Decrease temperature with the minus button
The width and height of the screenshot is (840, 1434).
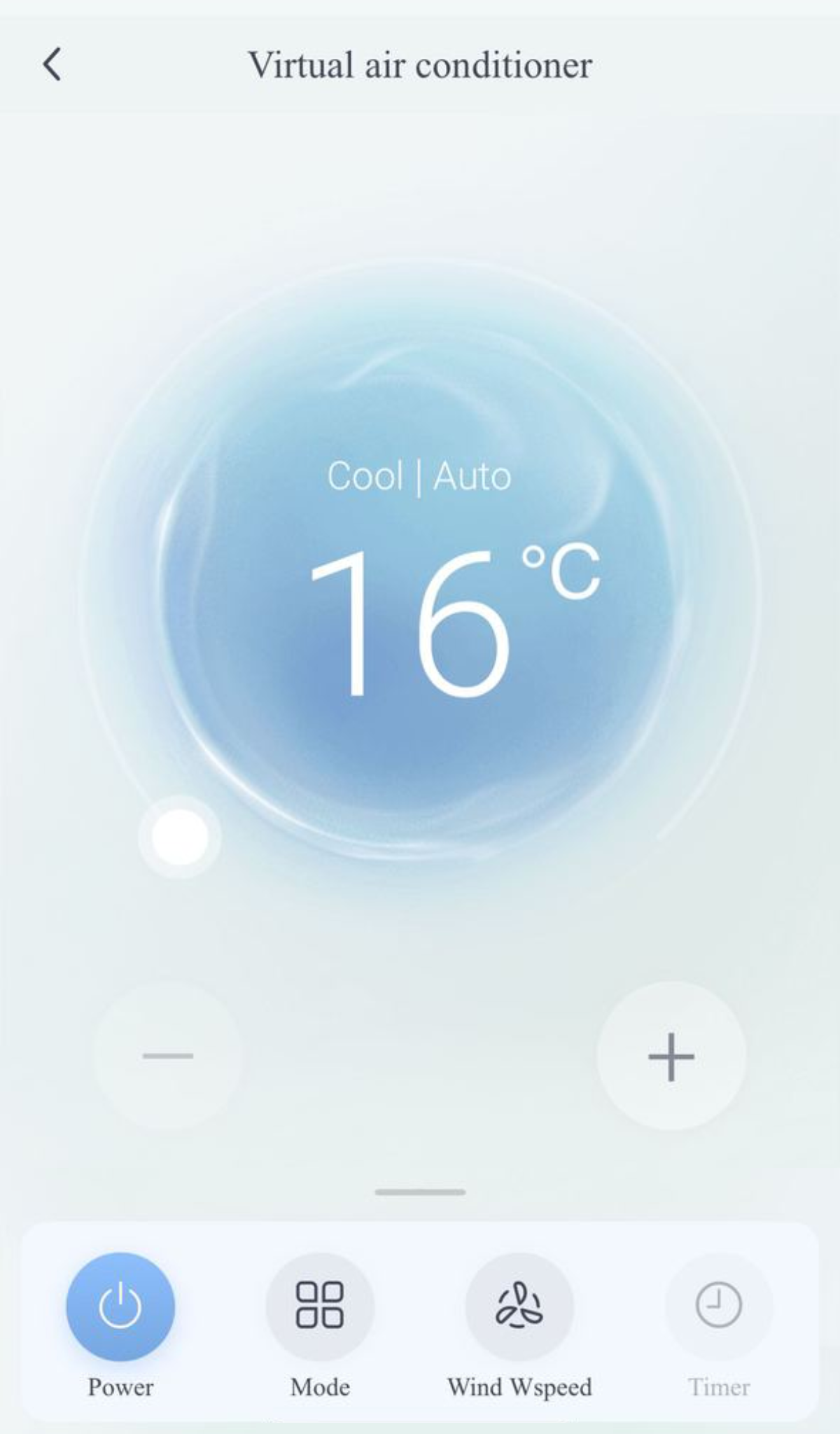168,1056
